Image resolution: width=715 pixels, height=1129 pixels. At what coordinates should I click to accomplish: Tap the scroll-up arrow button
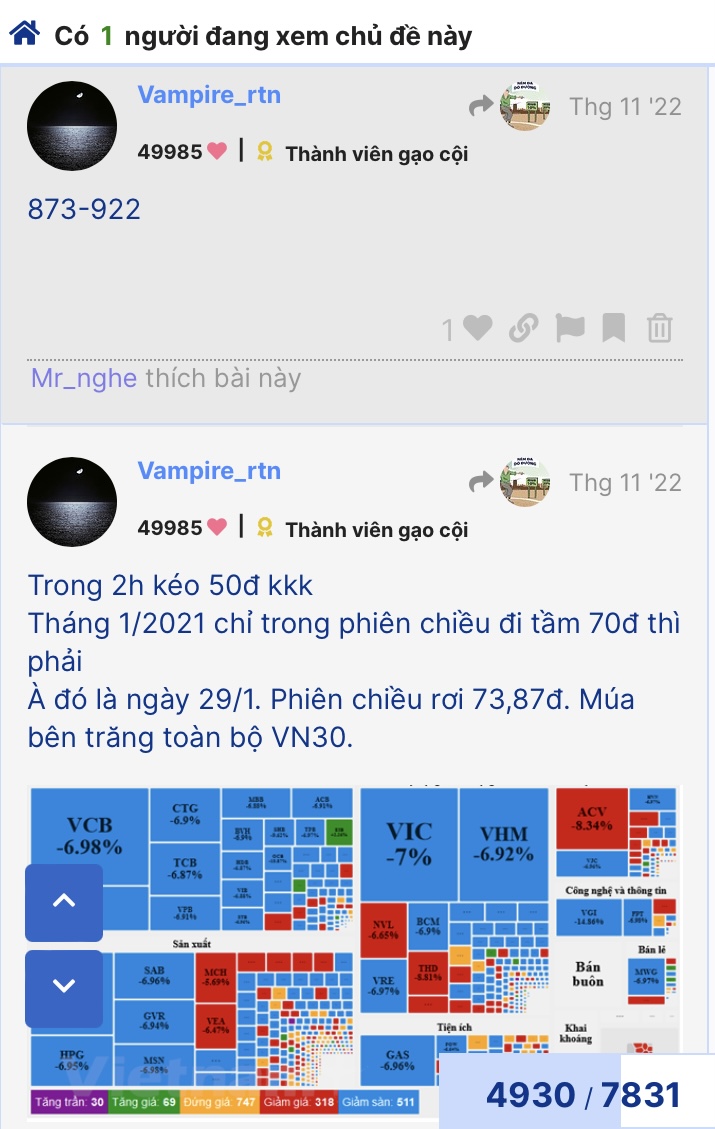point(64,902)
